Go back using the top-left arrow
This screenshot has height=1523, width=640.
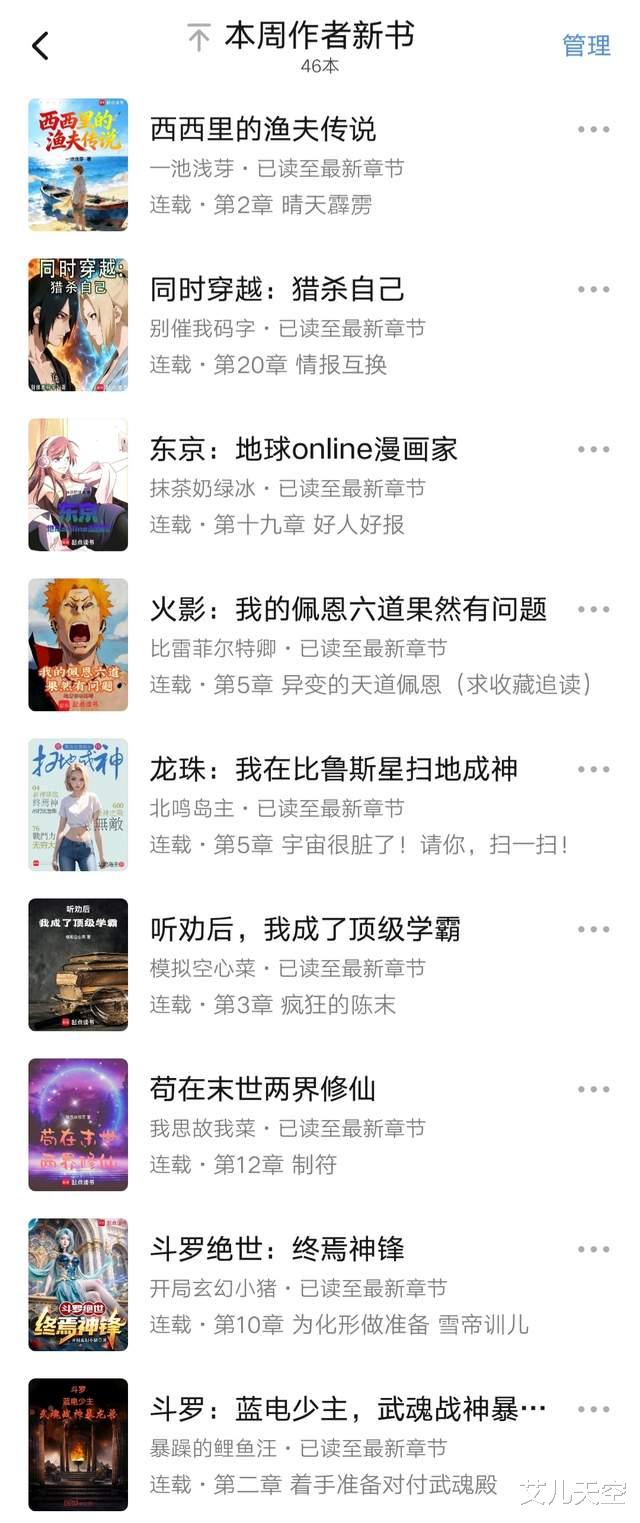click(40, 46)
